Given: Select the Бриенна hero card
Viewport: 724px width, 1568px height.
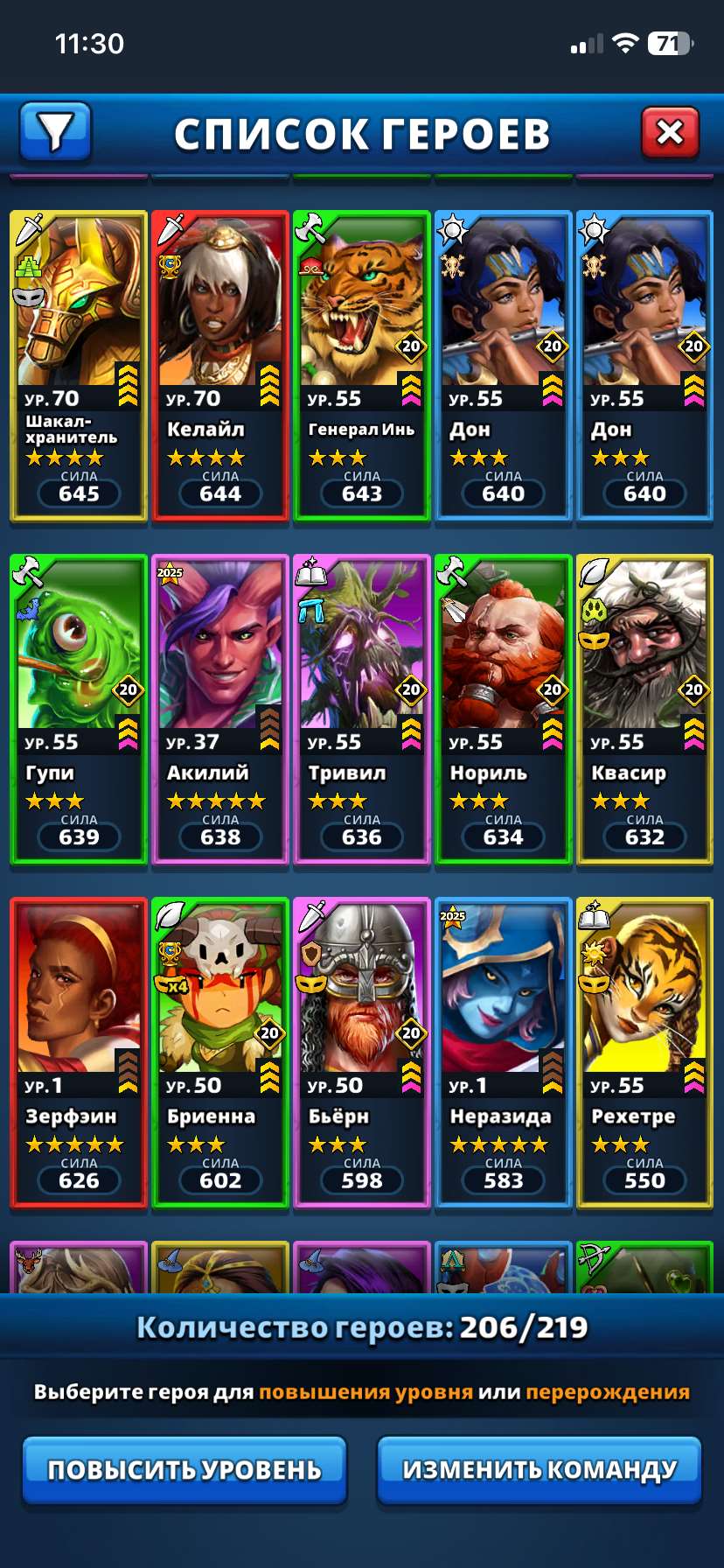Looking at the screenshot, I should 220,1053.
